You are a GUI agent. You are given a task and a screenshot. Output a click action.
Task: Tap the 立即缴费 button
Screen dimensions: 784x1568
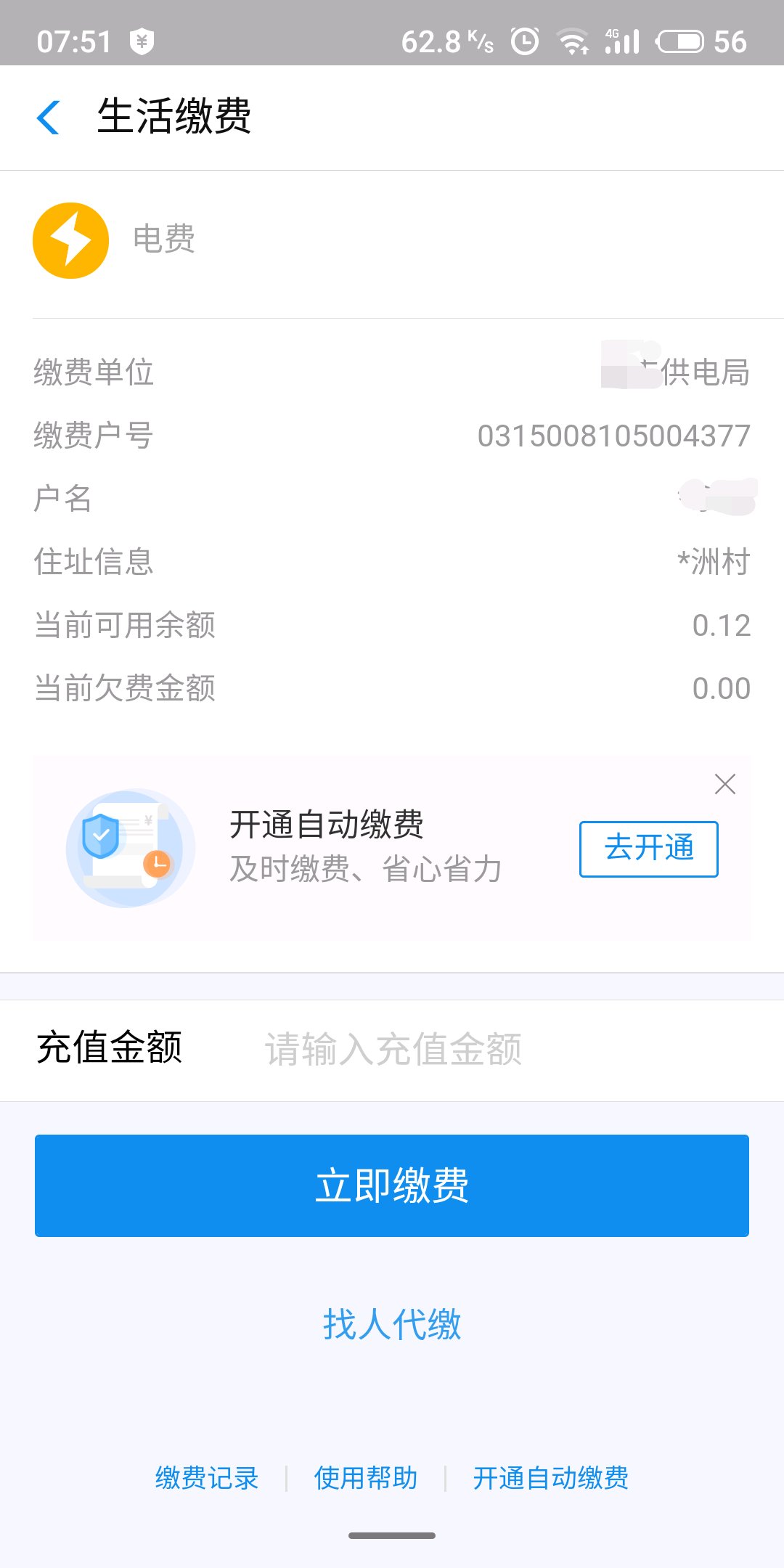[x=392, y=1185]
